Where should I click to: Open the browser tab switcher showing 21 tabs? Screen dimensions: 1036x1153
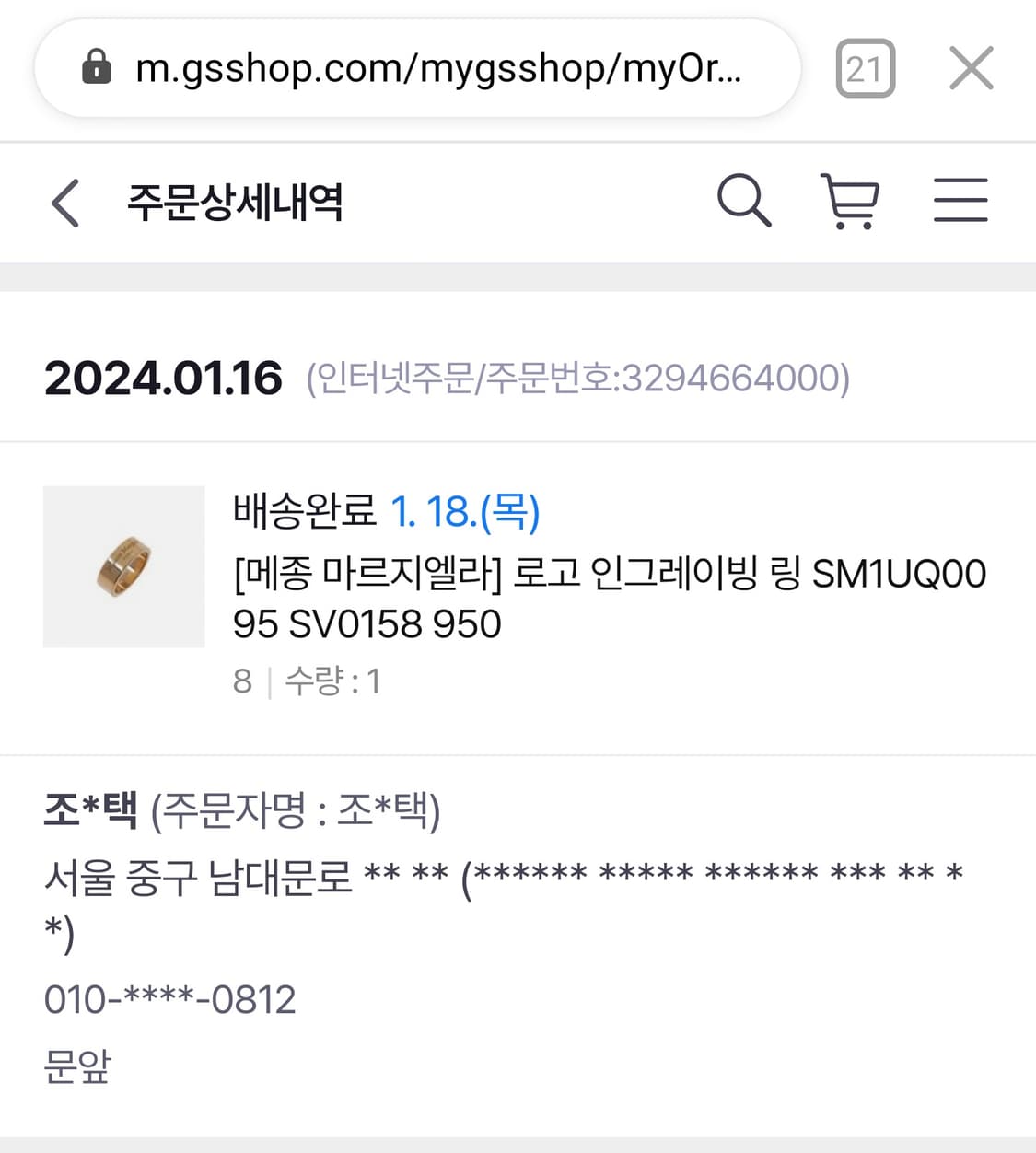[864, 67]
